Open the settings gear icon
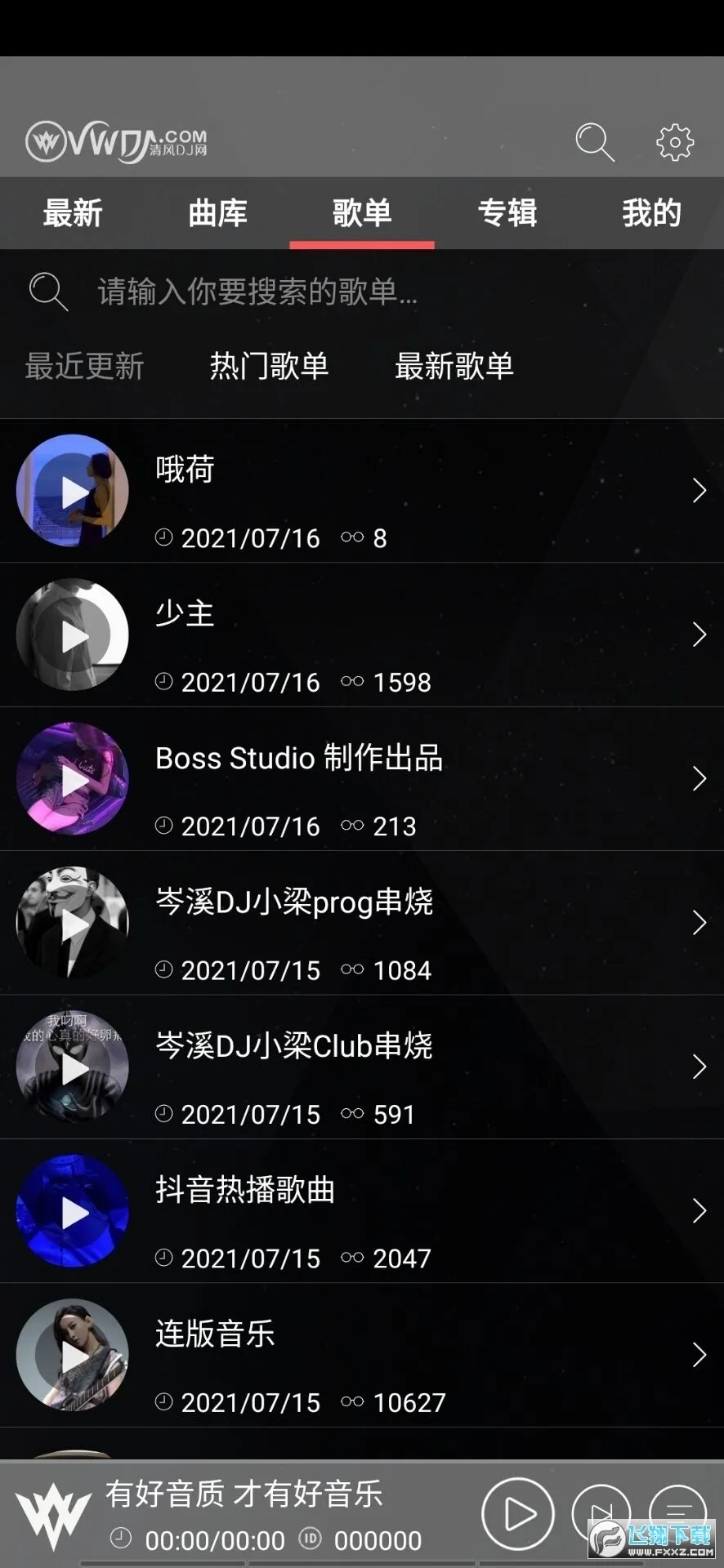This screenshot has width=724, height=1568. point(673,142)
